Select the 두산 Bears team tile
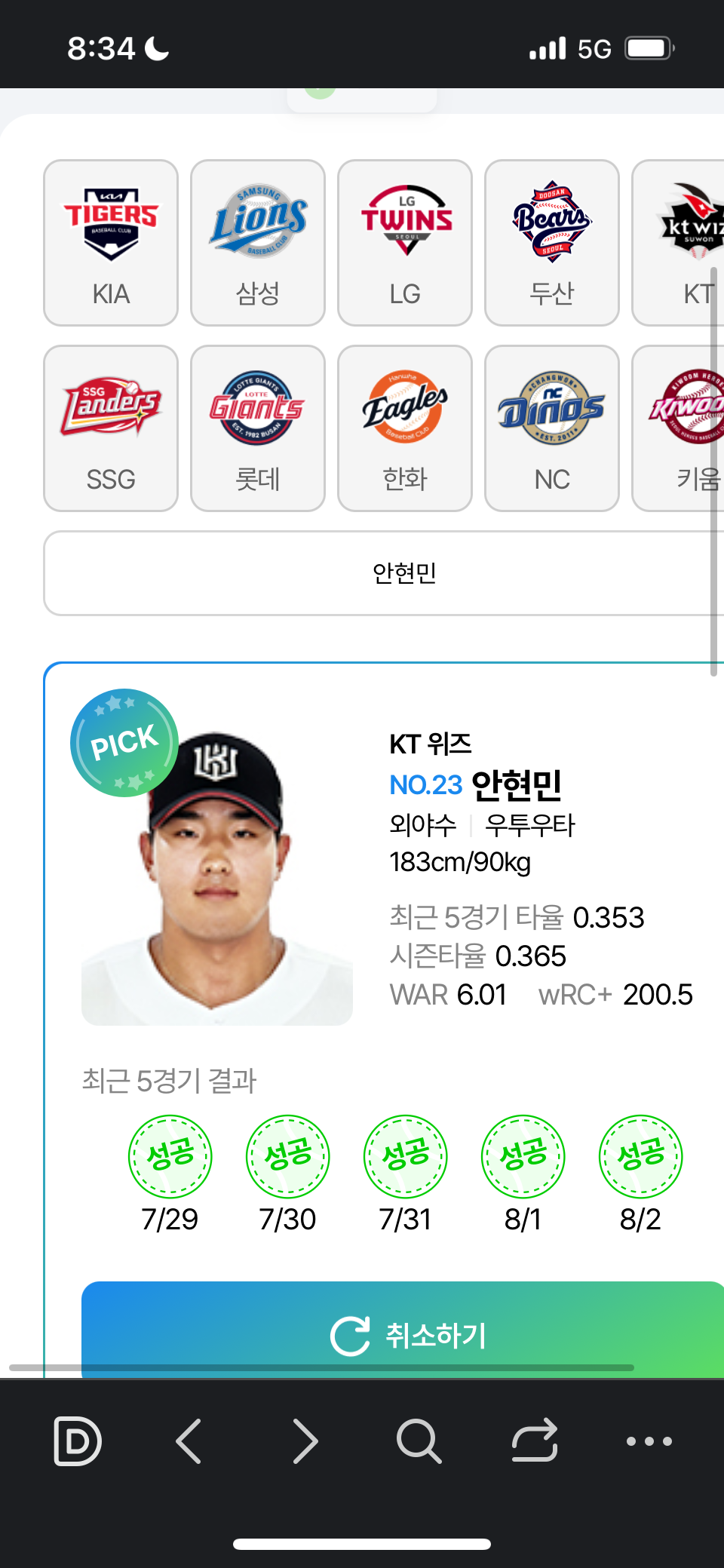The width and height of the screenshot is (724, 1568). point(552,243)
